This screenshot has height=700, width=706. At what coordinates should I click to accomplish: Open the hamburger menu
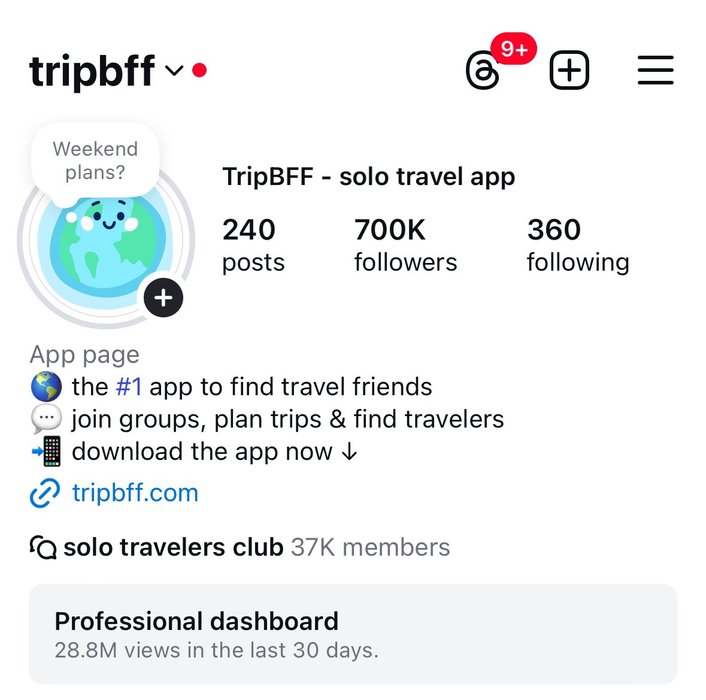[x=655, y=71]
